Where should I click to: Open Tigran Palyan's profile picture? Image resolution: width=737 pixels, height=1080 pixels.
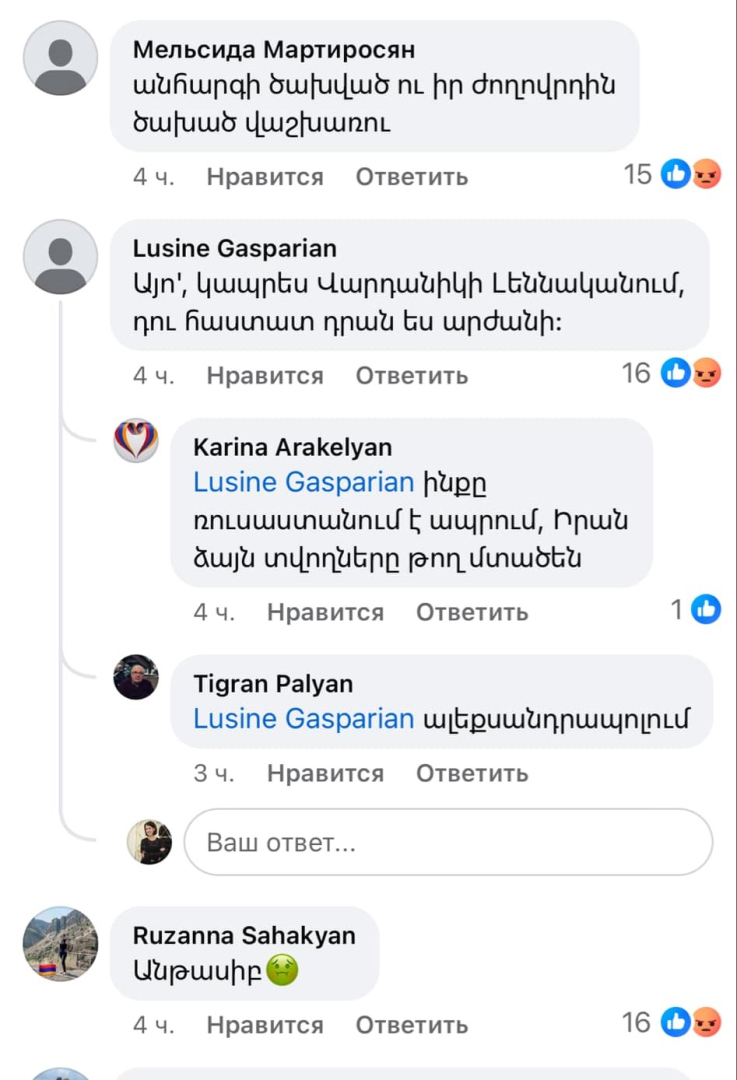click(x=136, y=677)
